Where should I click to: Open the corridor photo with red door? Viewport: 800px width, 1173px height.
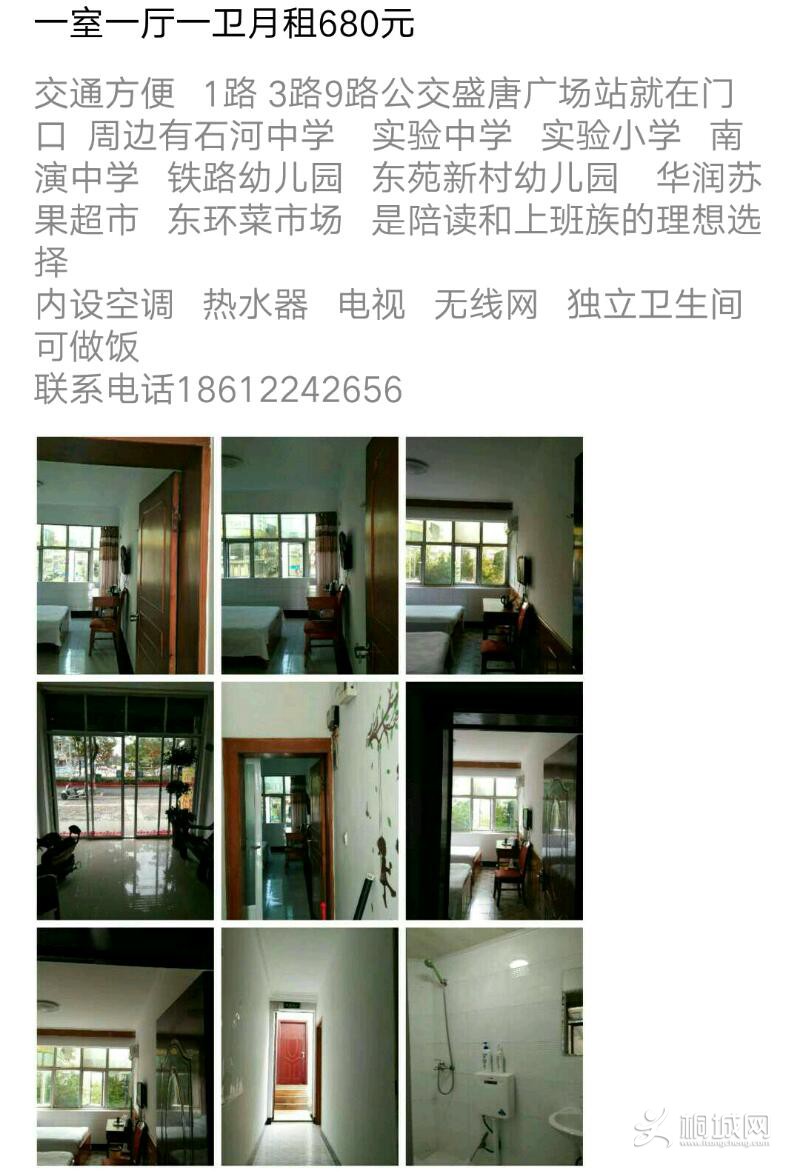[x=310, y=1046]
